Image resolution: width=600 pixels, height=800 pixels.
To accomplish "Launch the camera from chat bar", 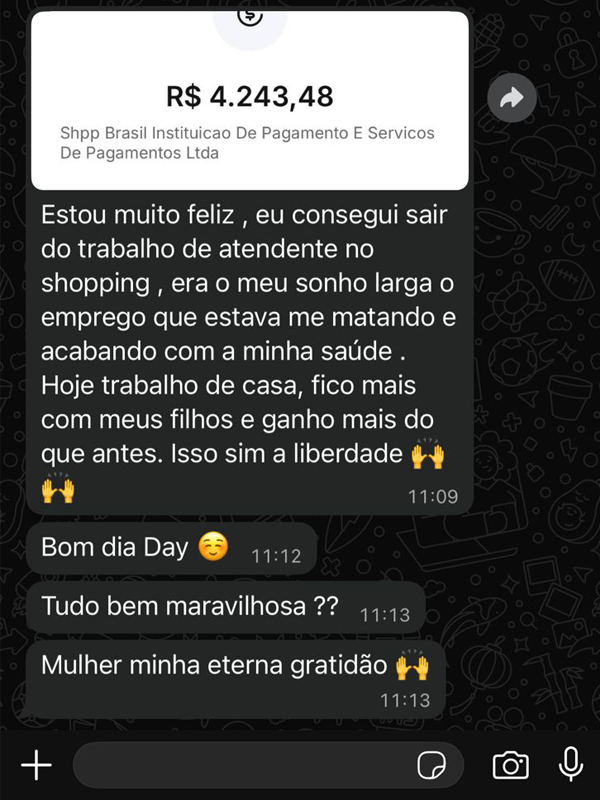I will [x=510, y=766].
